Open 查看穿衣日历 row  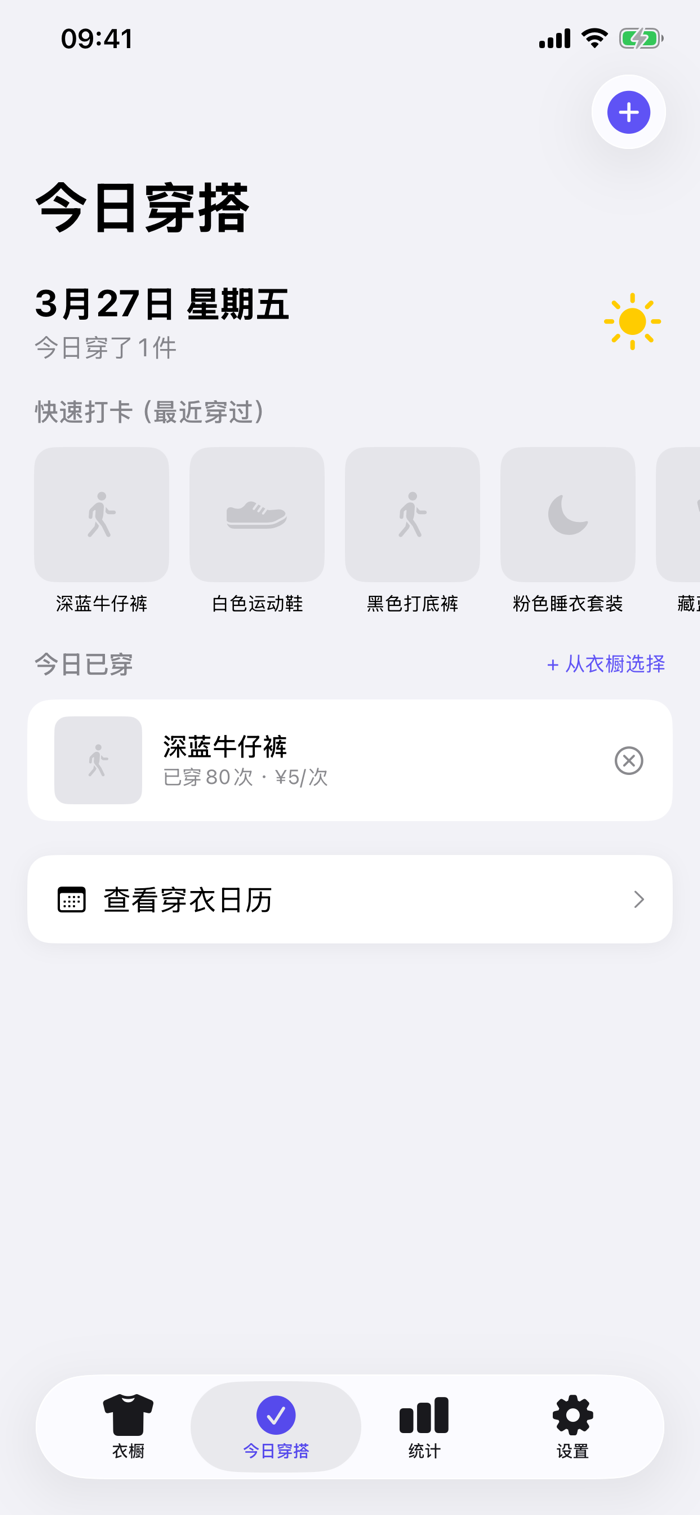point(350,899)
